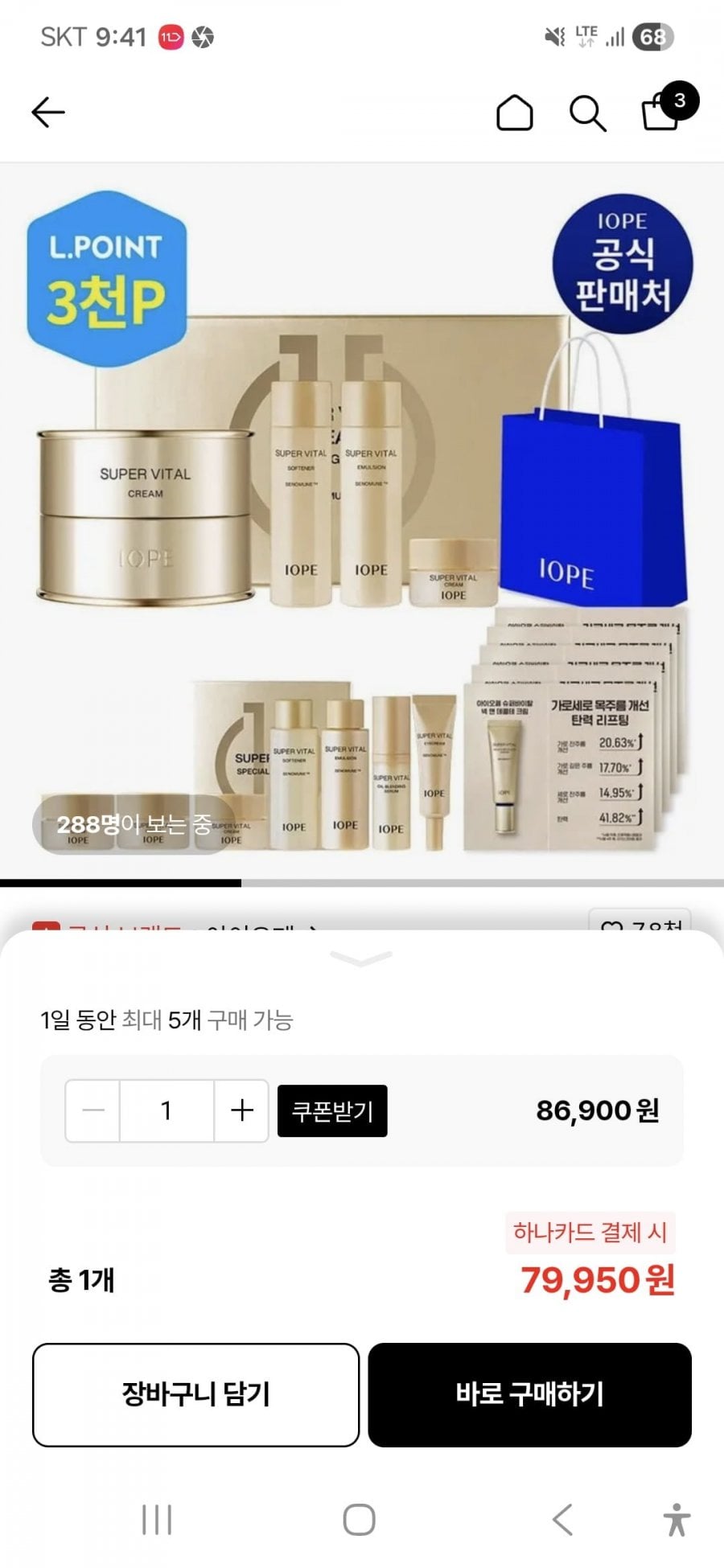Buy now with 바로 구매하기
Image resolution: width=724 pixels, height=1568 pixels.
pos(529,1394)
